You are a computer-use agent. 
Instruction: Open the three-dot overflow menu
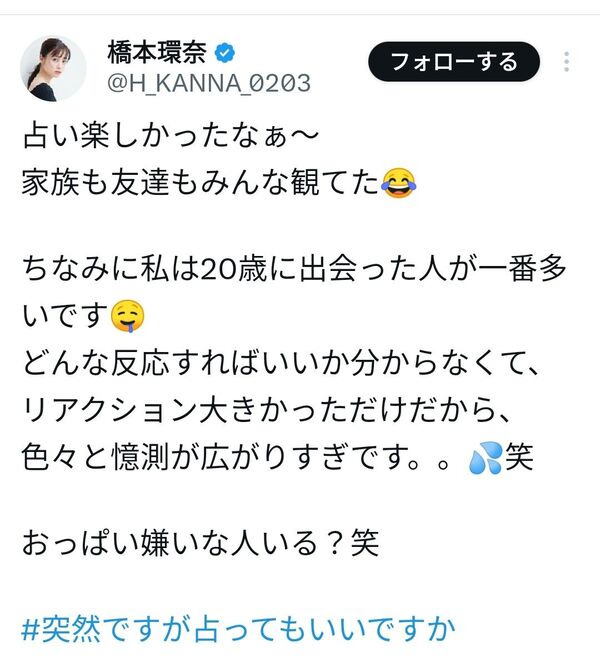click(x=567, y=63)
